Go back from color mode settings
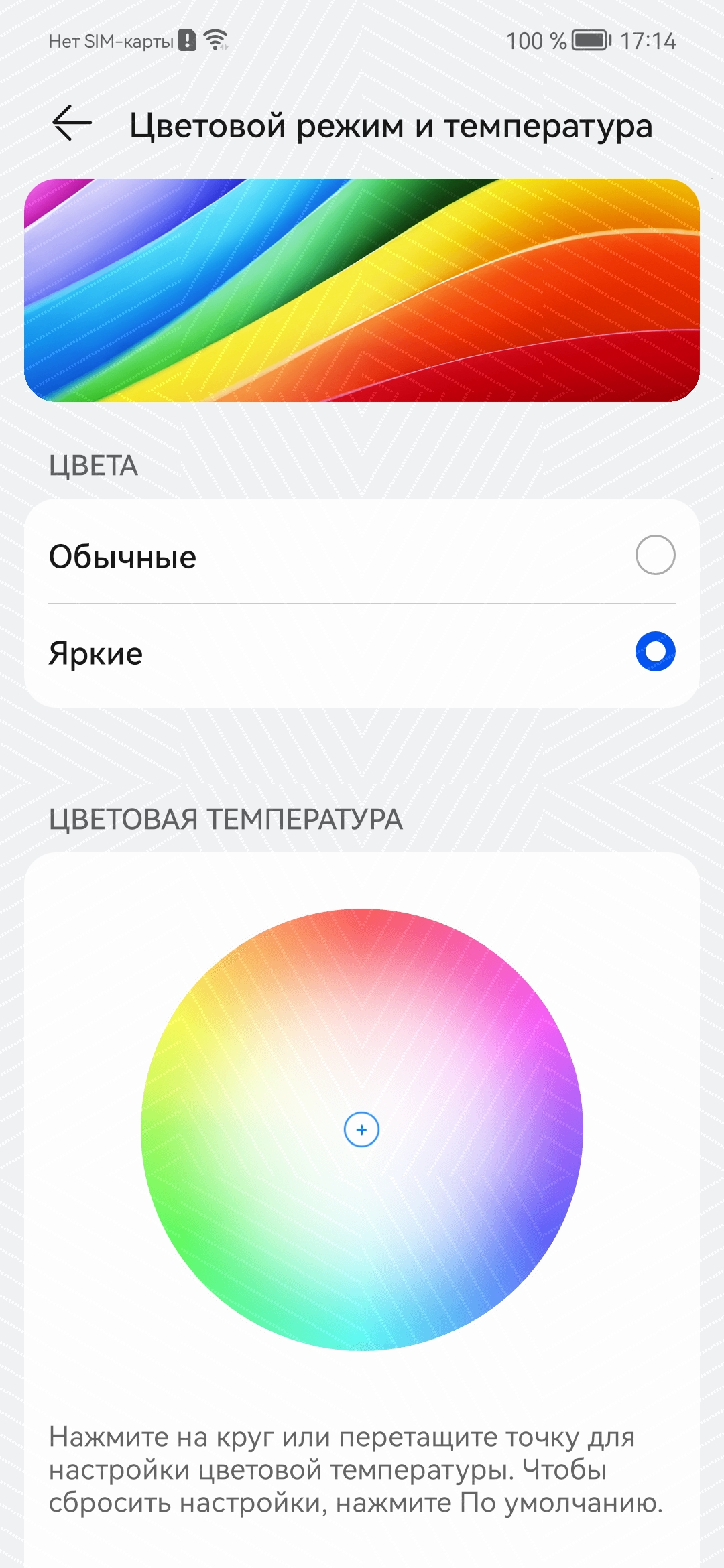Screen dimensions: 724x1568 (72, 124)
